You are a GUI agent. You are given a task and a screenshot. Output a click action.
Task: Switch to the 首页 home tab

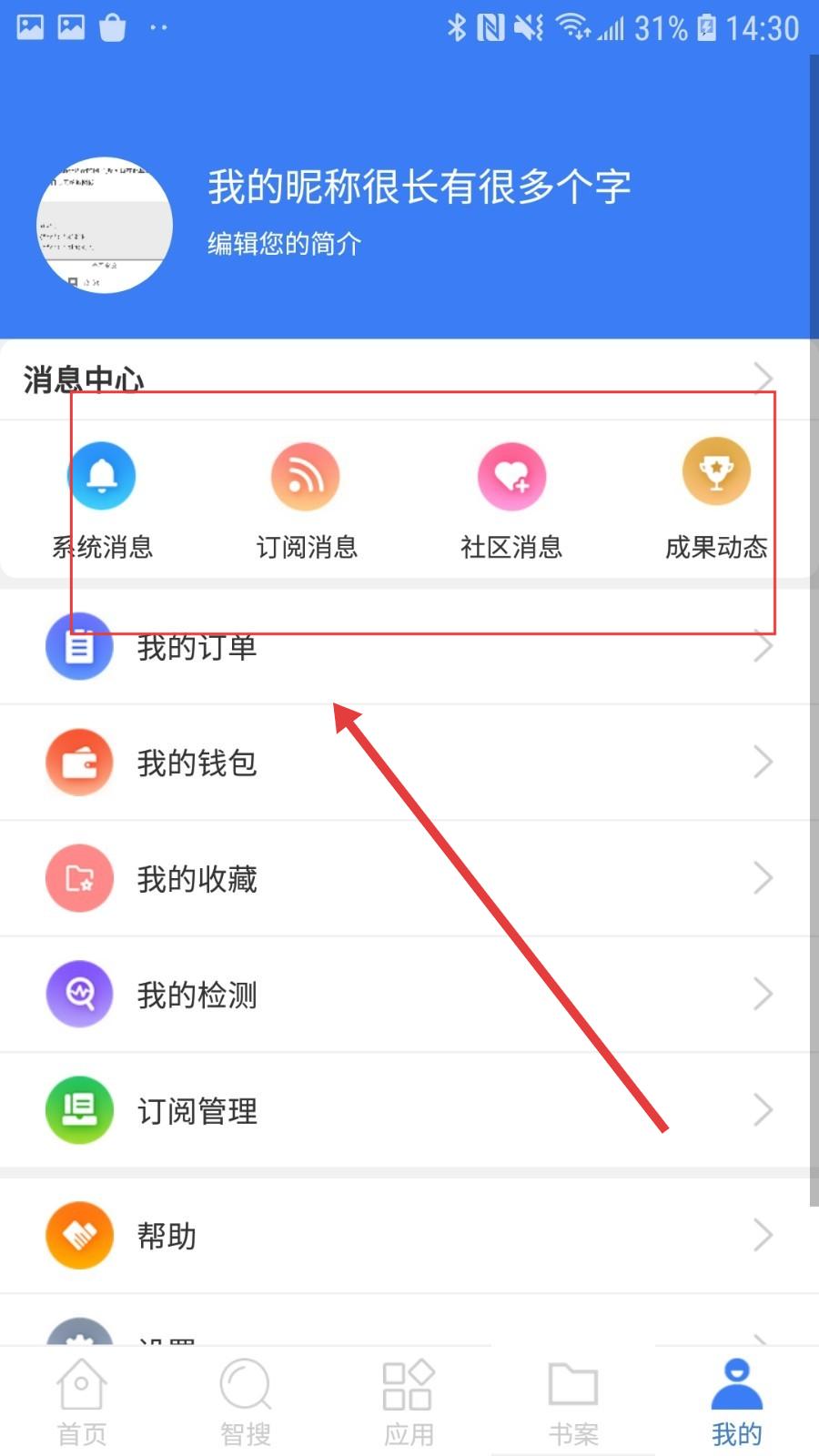82,1402
